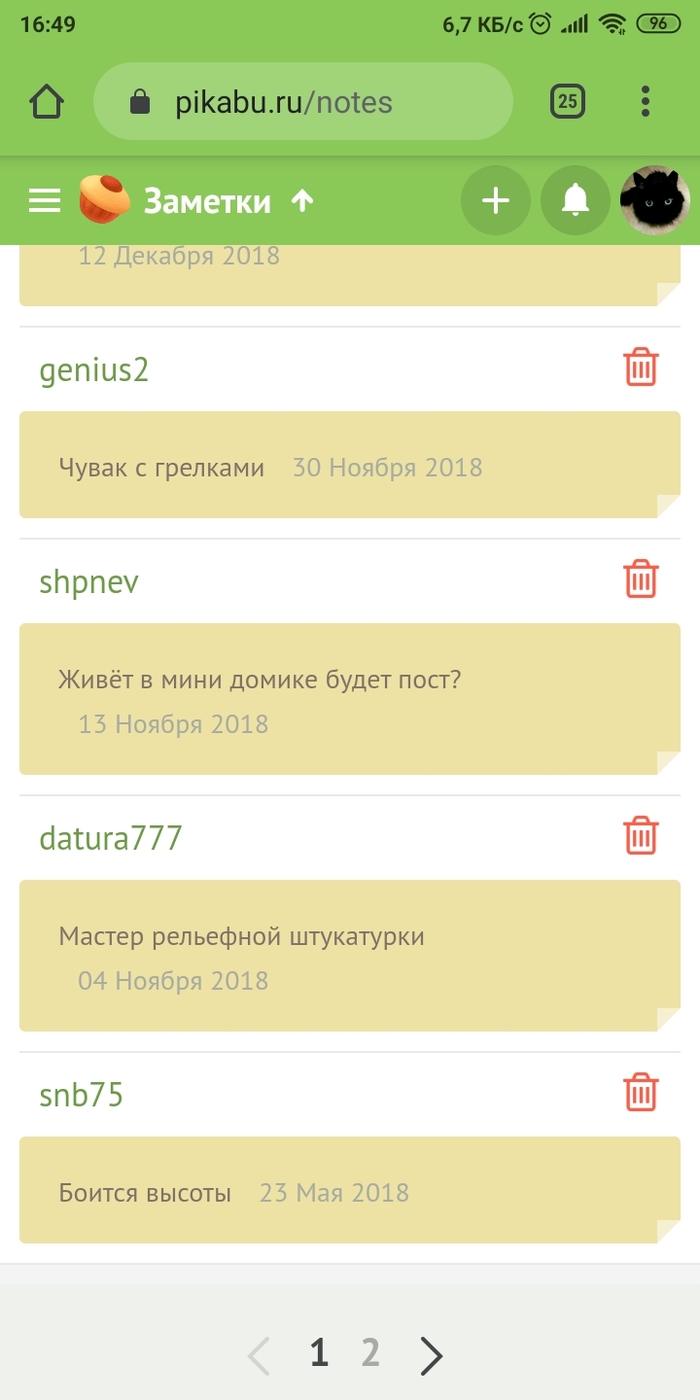Delete the note about shpnev
The width and height of the screenshot is (700, 1400).
click(641, 579)
